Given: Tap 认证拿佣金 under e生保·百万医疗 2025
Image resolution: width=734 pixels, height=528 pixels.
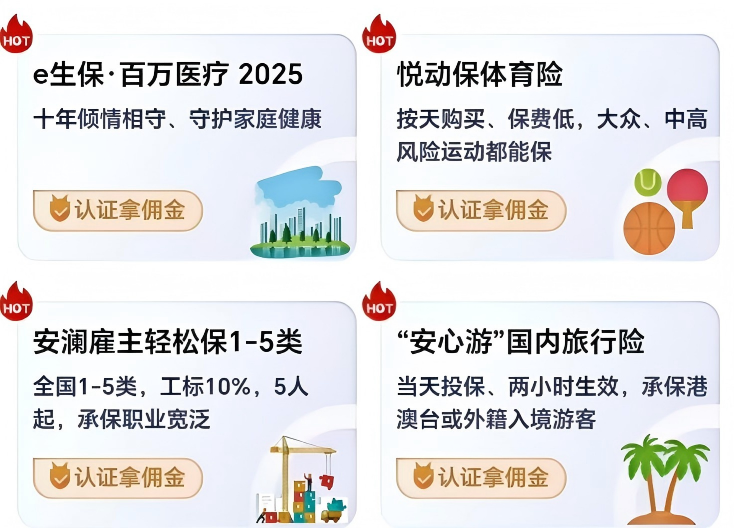Looking at the screenshot, I should [117, 211].
